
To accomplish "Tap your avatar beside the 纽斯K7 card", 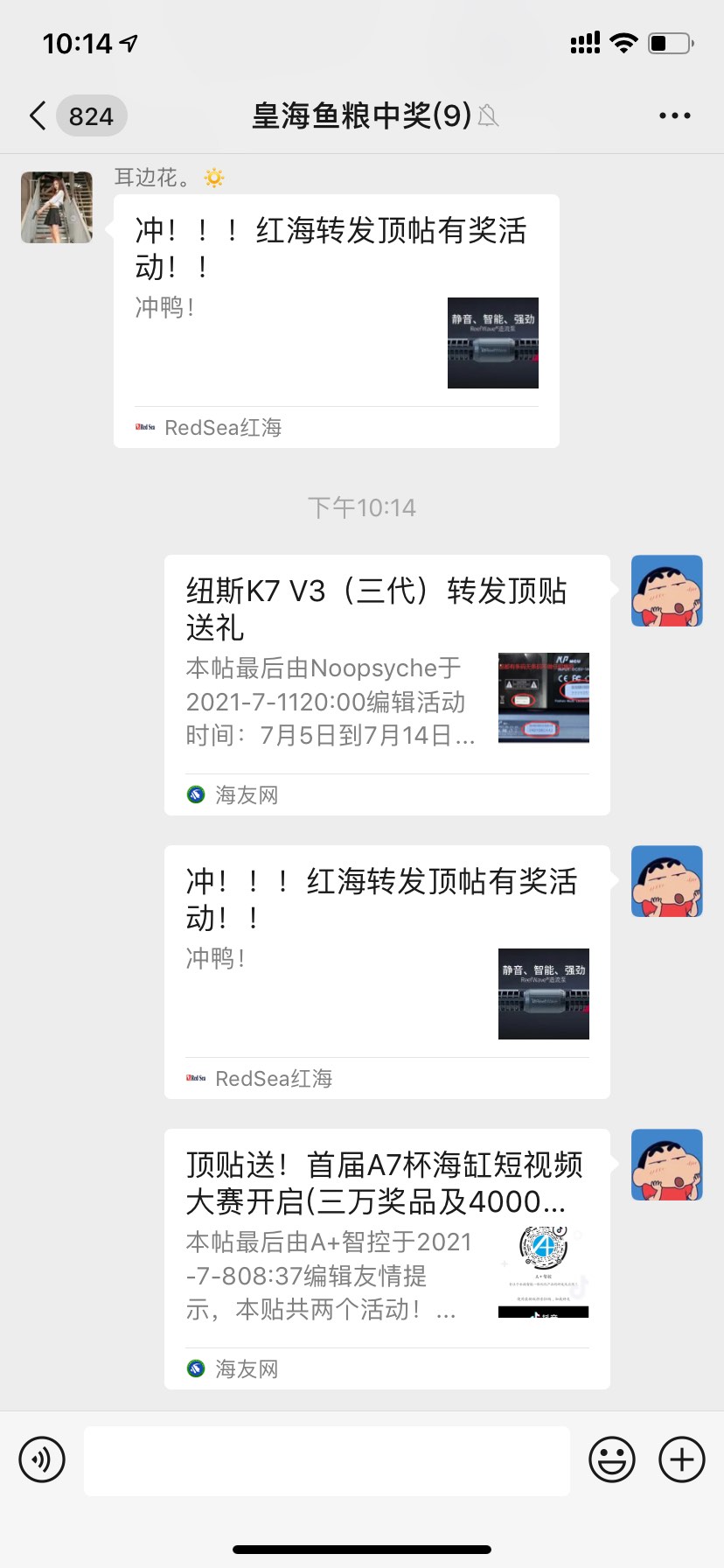I will coord(666,591).
